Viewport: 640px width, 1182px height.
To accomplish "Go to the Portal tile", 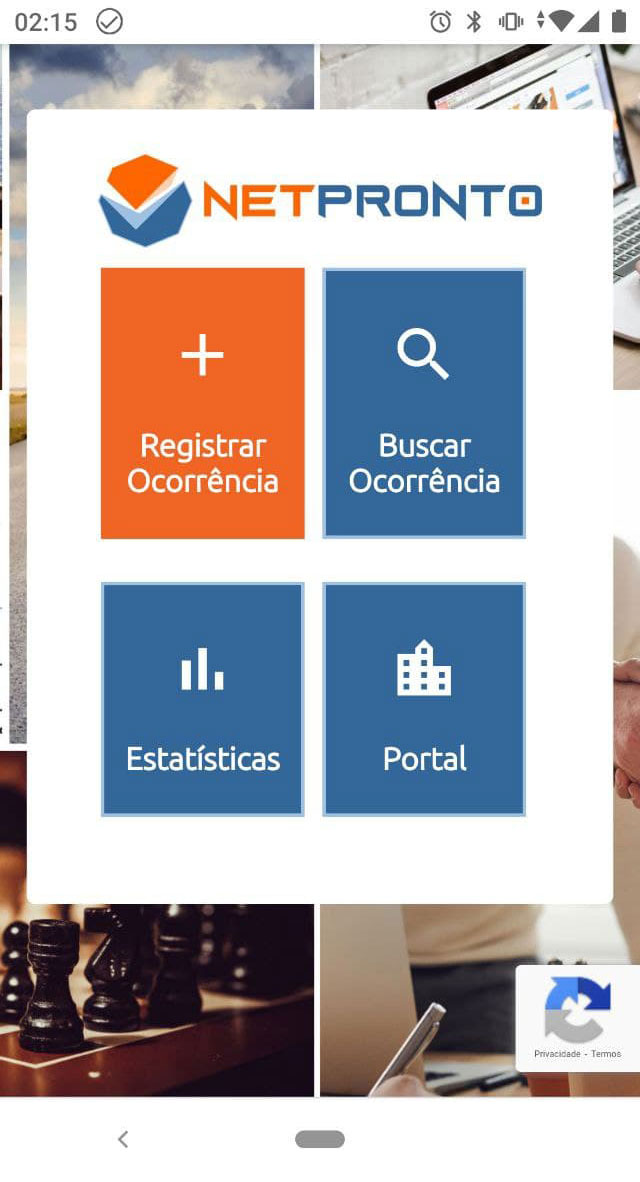I will [x=424, y=699].
